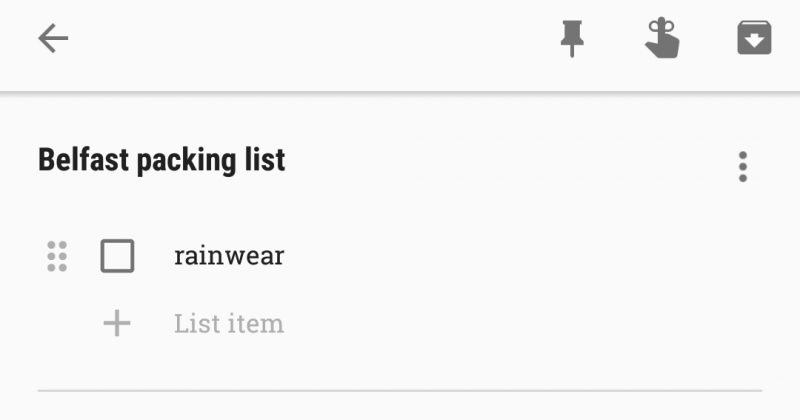Go back using the arrow icon
This screenshot has width=800, height=420.
tap(53, 39)
